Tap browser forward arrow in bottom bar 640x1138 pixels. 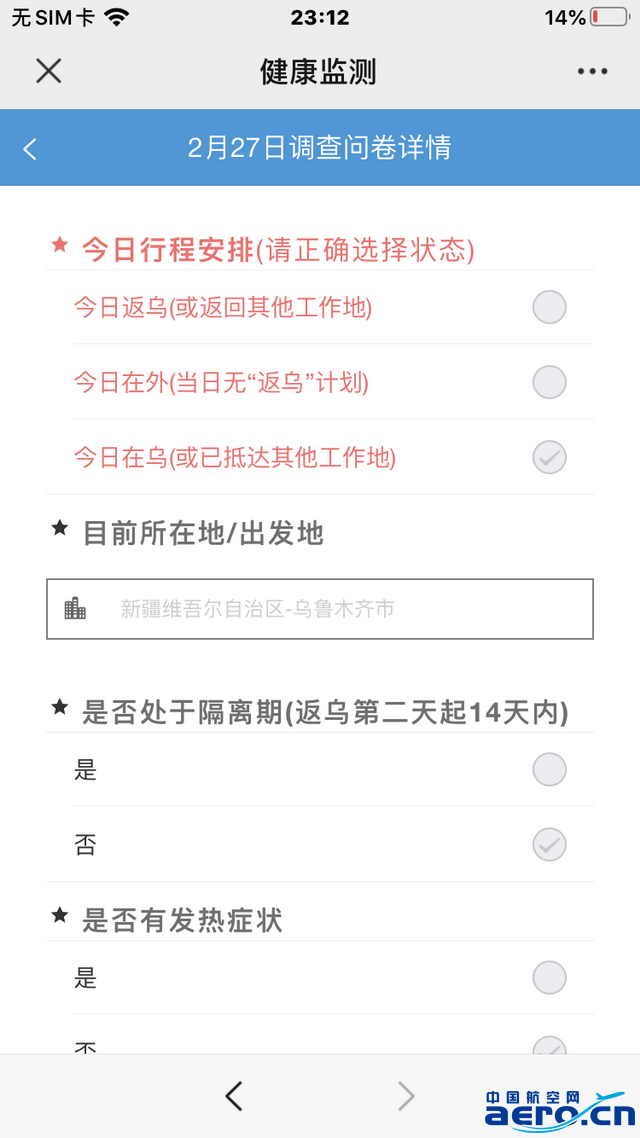406,1096
